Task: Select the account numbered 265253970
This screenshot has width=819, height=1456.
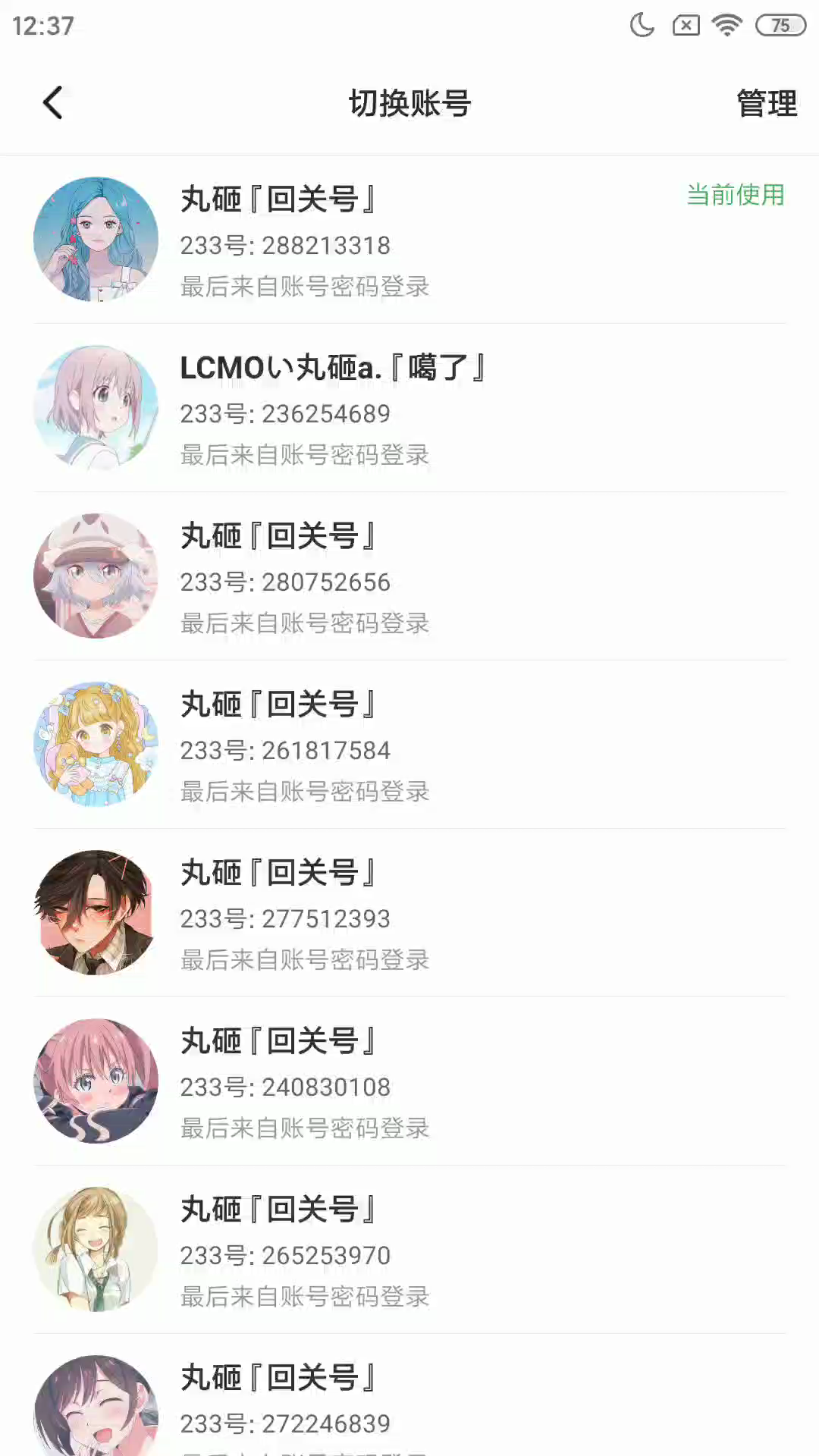Action: pos(409,1250)
